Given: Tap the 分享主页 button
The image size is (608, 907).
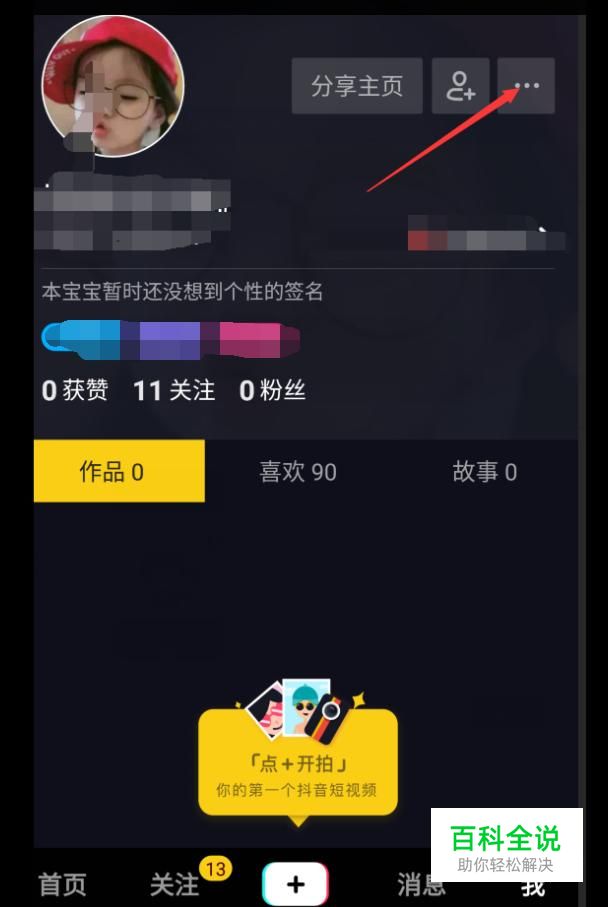Looking at the screenshot, I should 356,86.
